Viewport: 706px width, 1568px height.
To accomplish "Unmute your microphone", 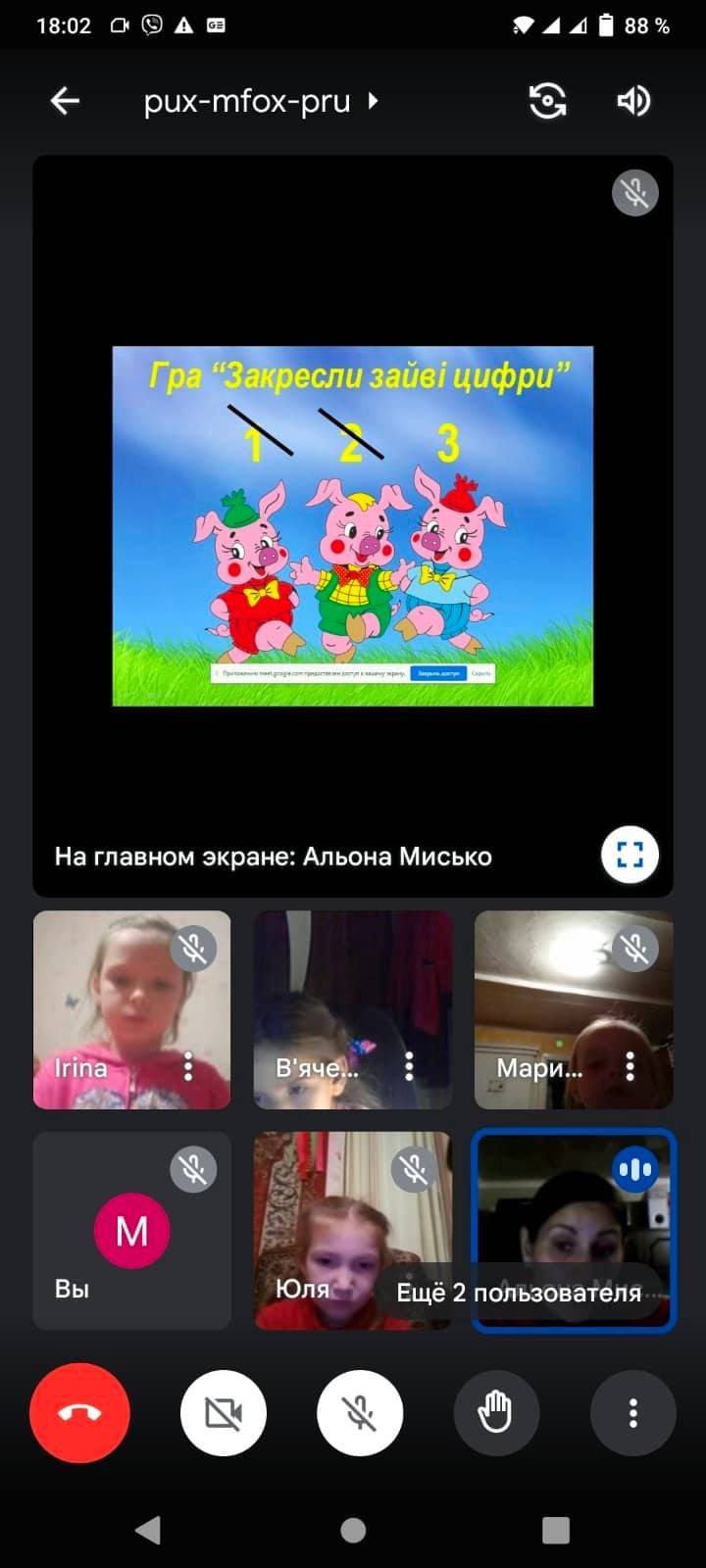I will point(359,1412).
